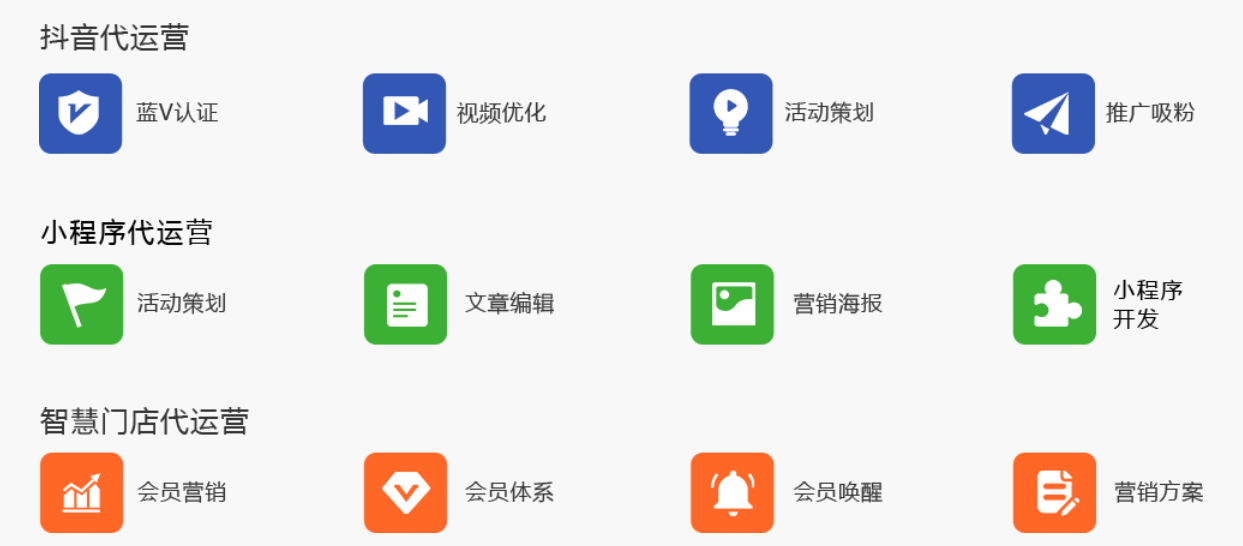Select the 营销方案 item
The image size is (1243, 546).
1054,492
